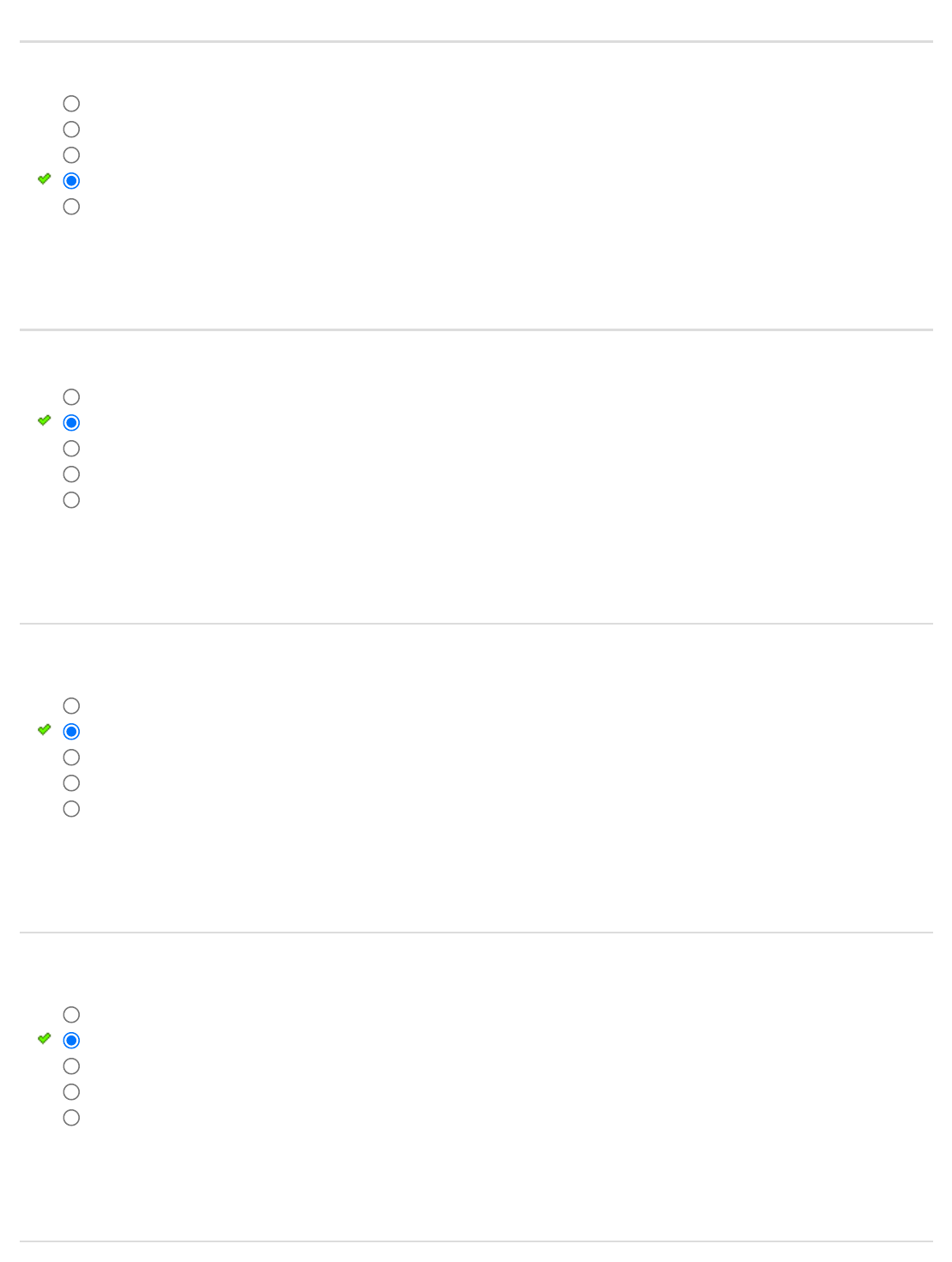Select fifth radio option in second question
The image size is (952, 1262).
[x=71, y=500]
